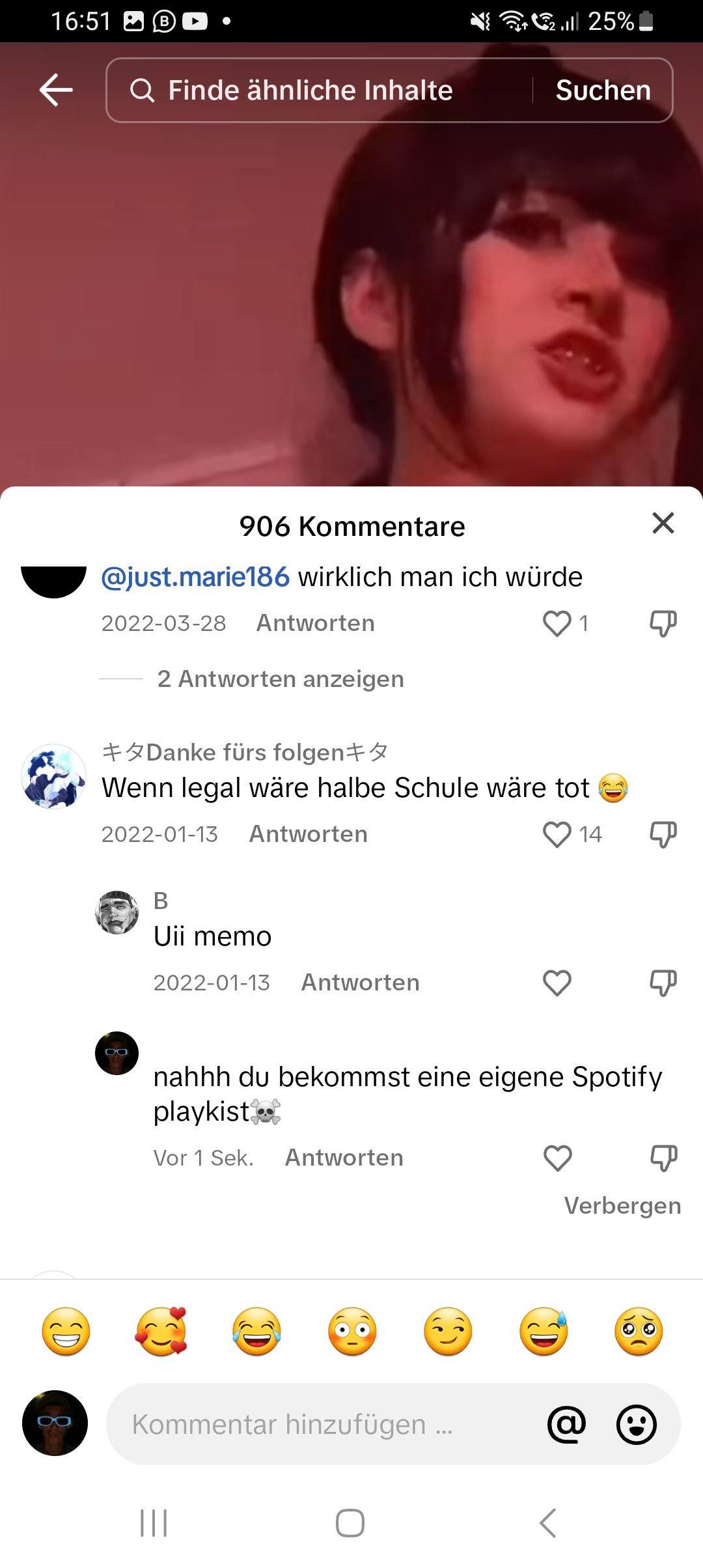Tap the Suchen button
The width and height of the screenshot is (703, 1568).
(x=603, y=90)
